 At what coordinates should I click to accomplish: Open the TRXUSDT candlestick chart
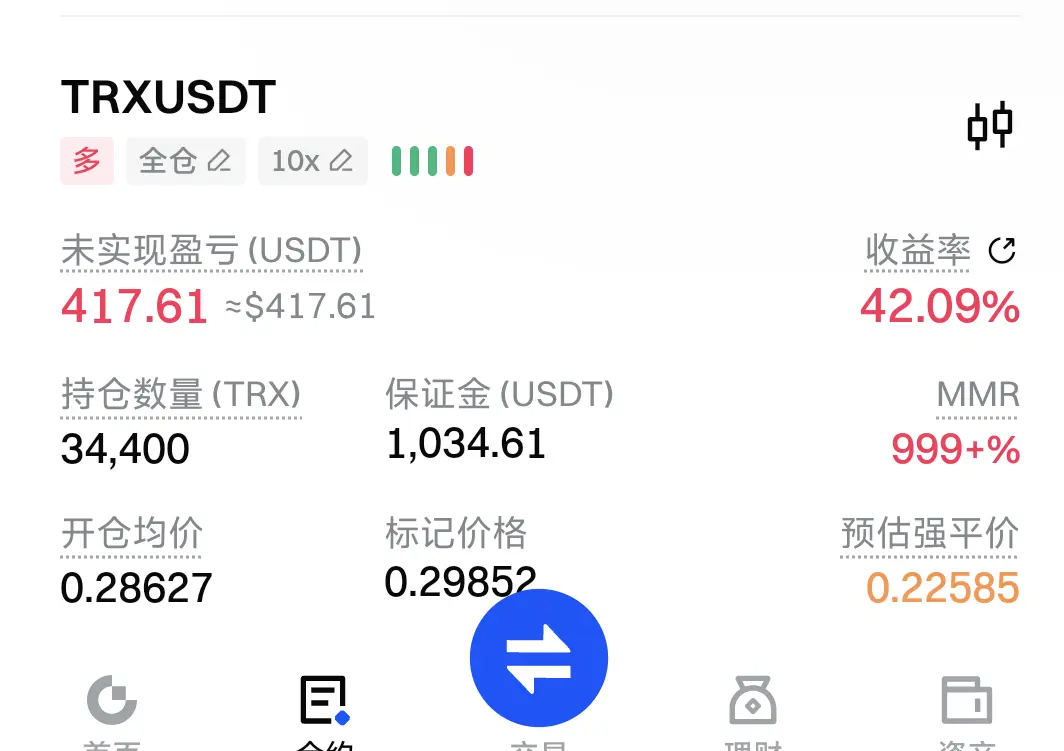[990, 127]
